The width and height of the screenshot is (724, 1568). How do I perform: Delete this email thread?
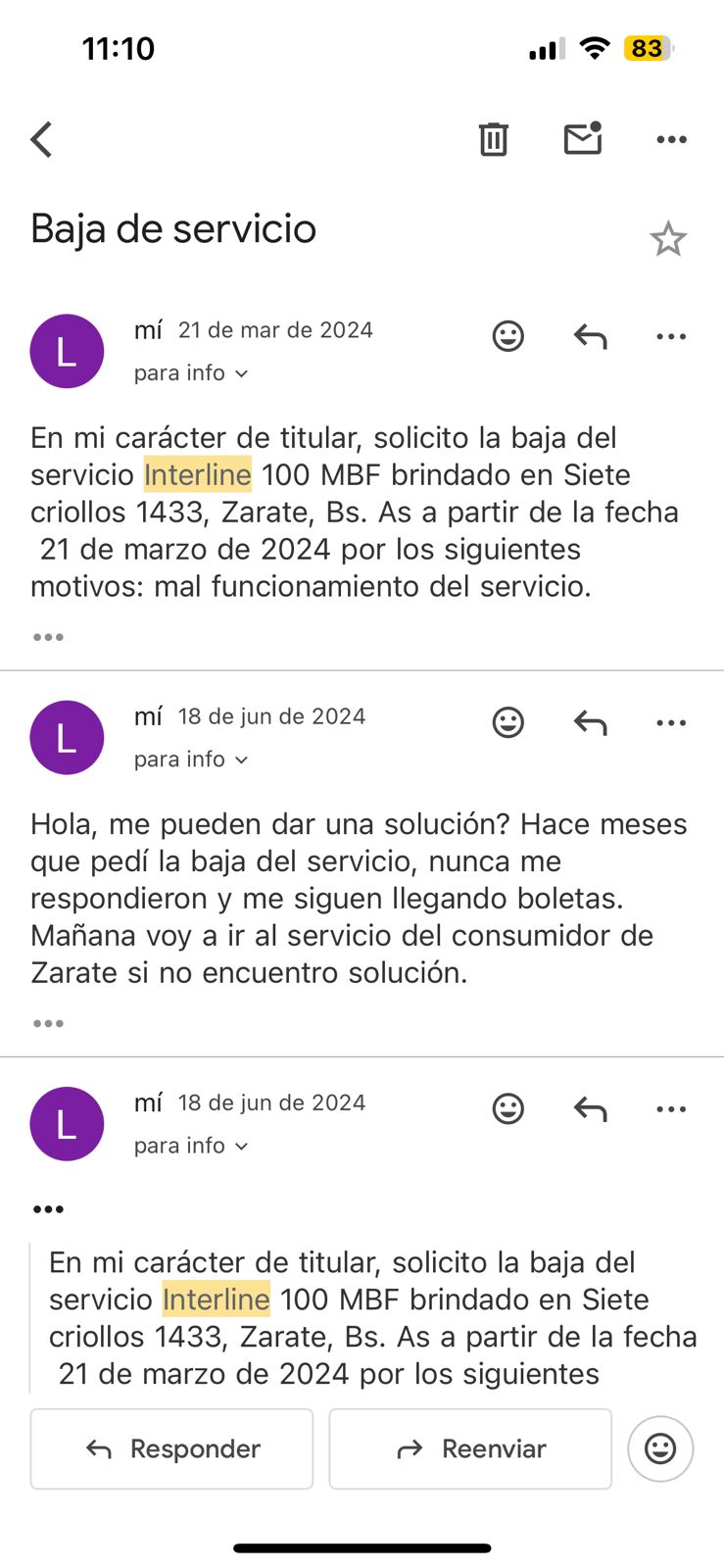(493, 140)
